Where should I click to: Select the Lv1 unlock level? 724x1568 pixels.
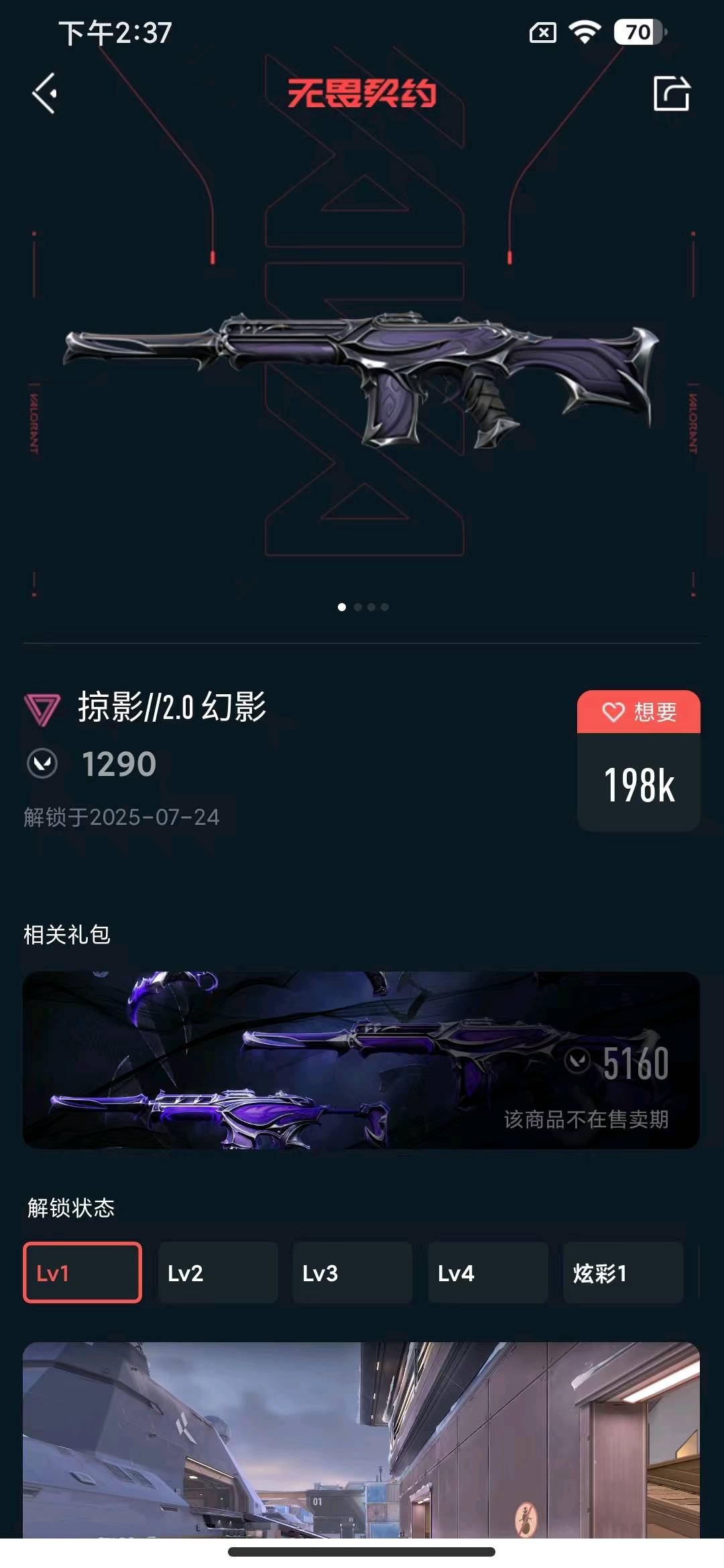click(82, 1272)
